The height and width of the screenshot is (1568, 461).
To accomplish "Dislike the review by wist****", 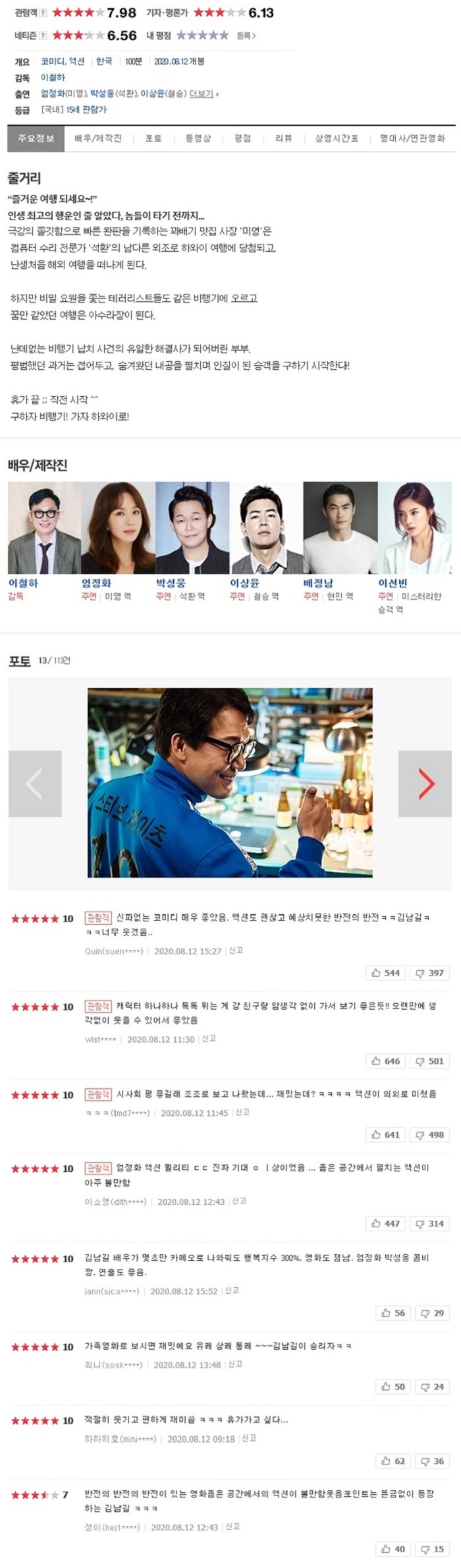I will tap(429, 1061).
